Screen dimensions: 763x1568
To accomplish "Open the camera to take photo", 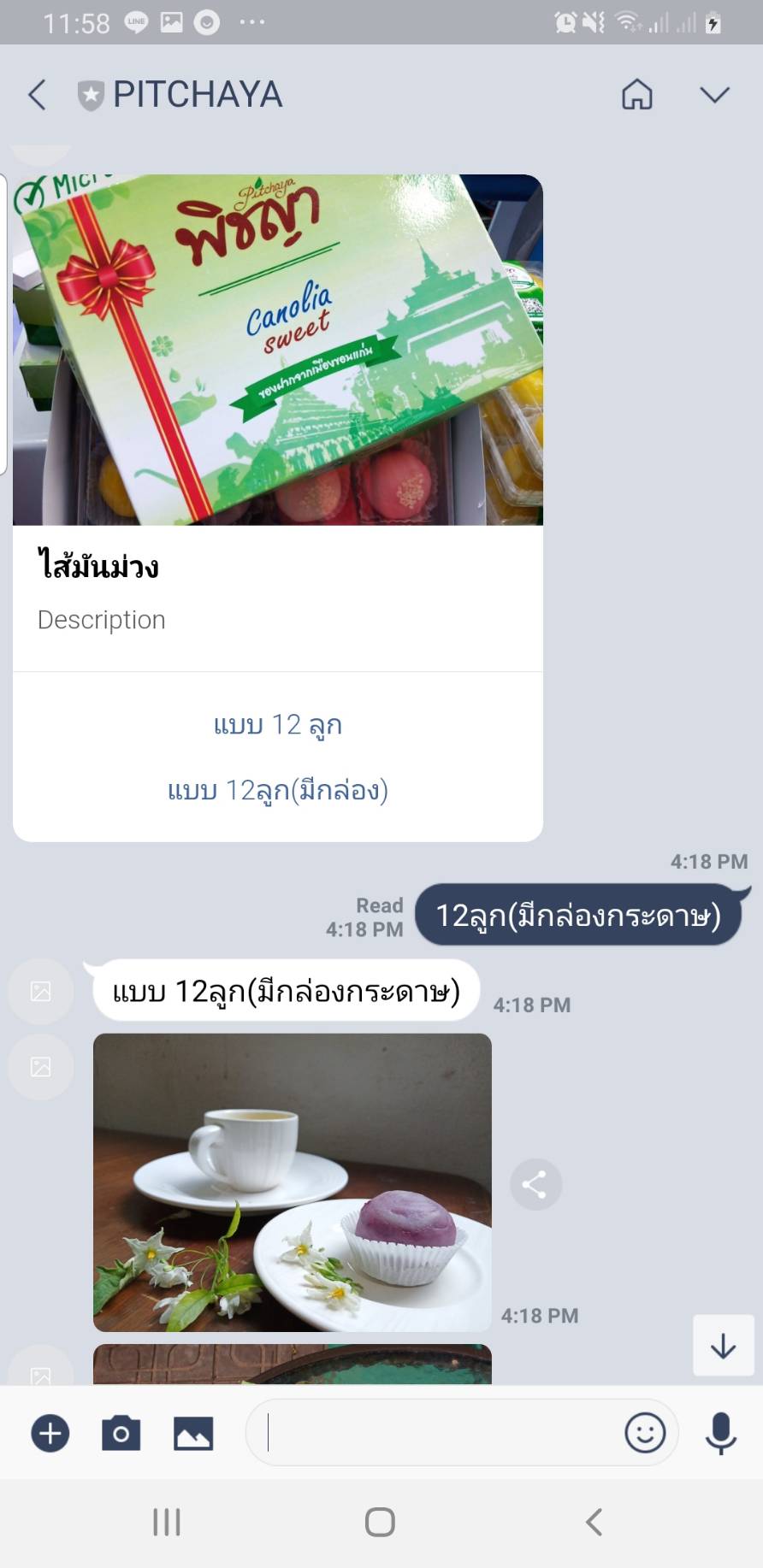I will 121,1433.
